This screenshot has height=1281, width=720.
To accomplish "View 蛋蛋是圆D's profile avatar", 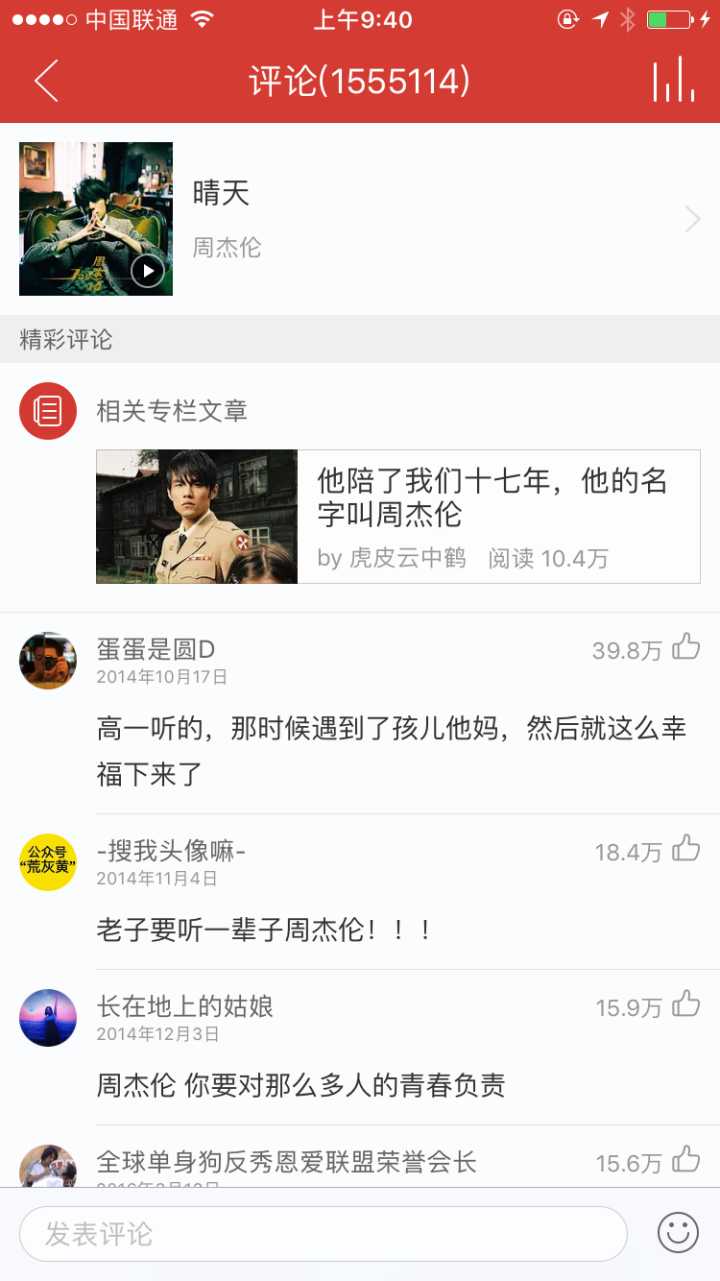I will point(48,661).
